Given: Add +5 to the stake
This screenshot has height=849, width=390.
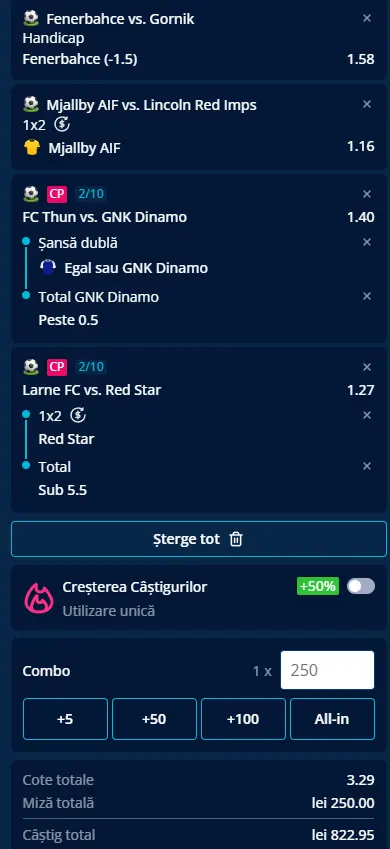Looking at the screenshot, I should (x=65, y=719).
